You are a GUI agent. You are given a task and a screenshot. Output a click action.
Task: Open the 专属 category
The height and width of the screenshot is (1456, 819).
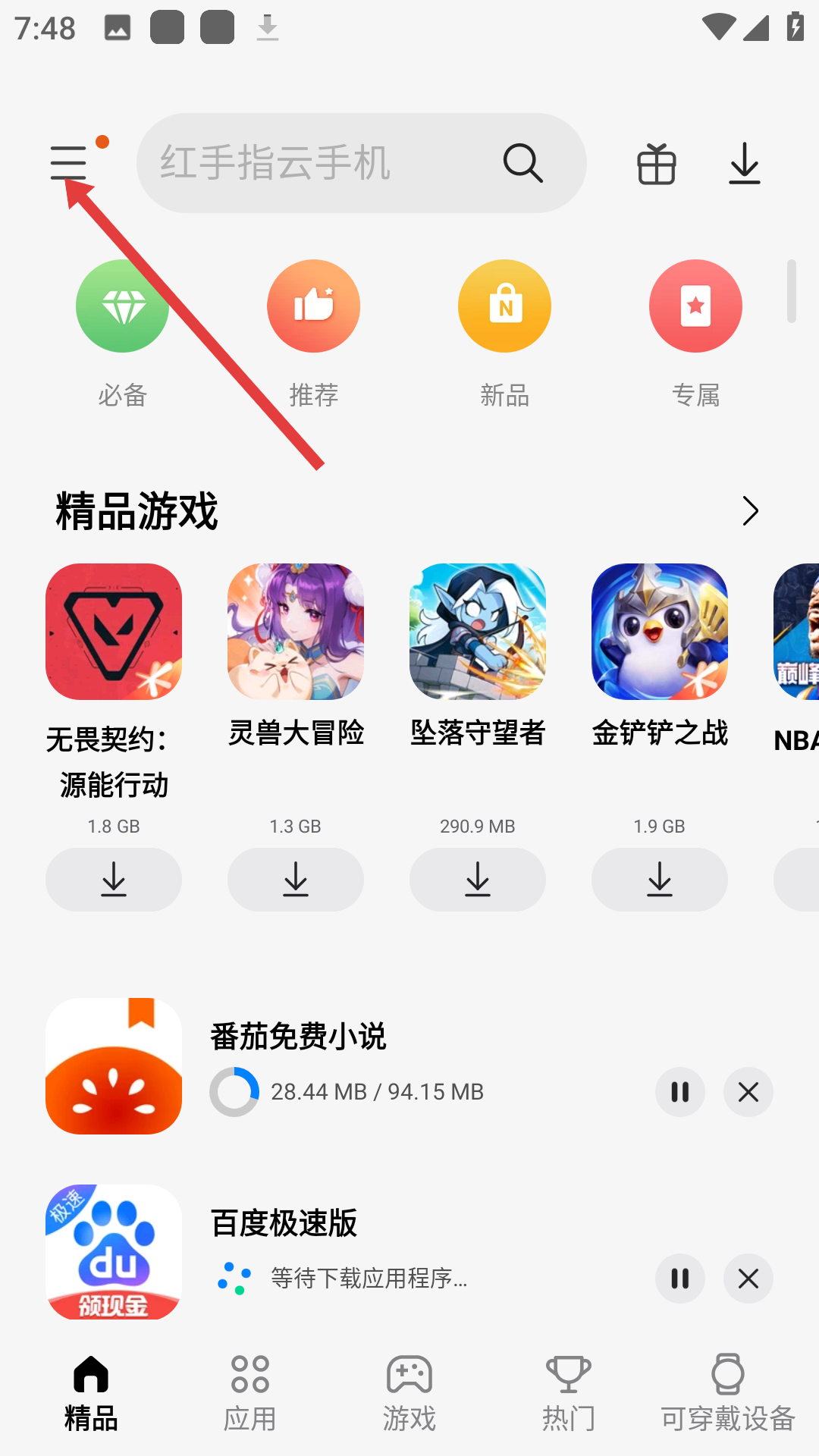[x=695, y=306]
